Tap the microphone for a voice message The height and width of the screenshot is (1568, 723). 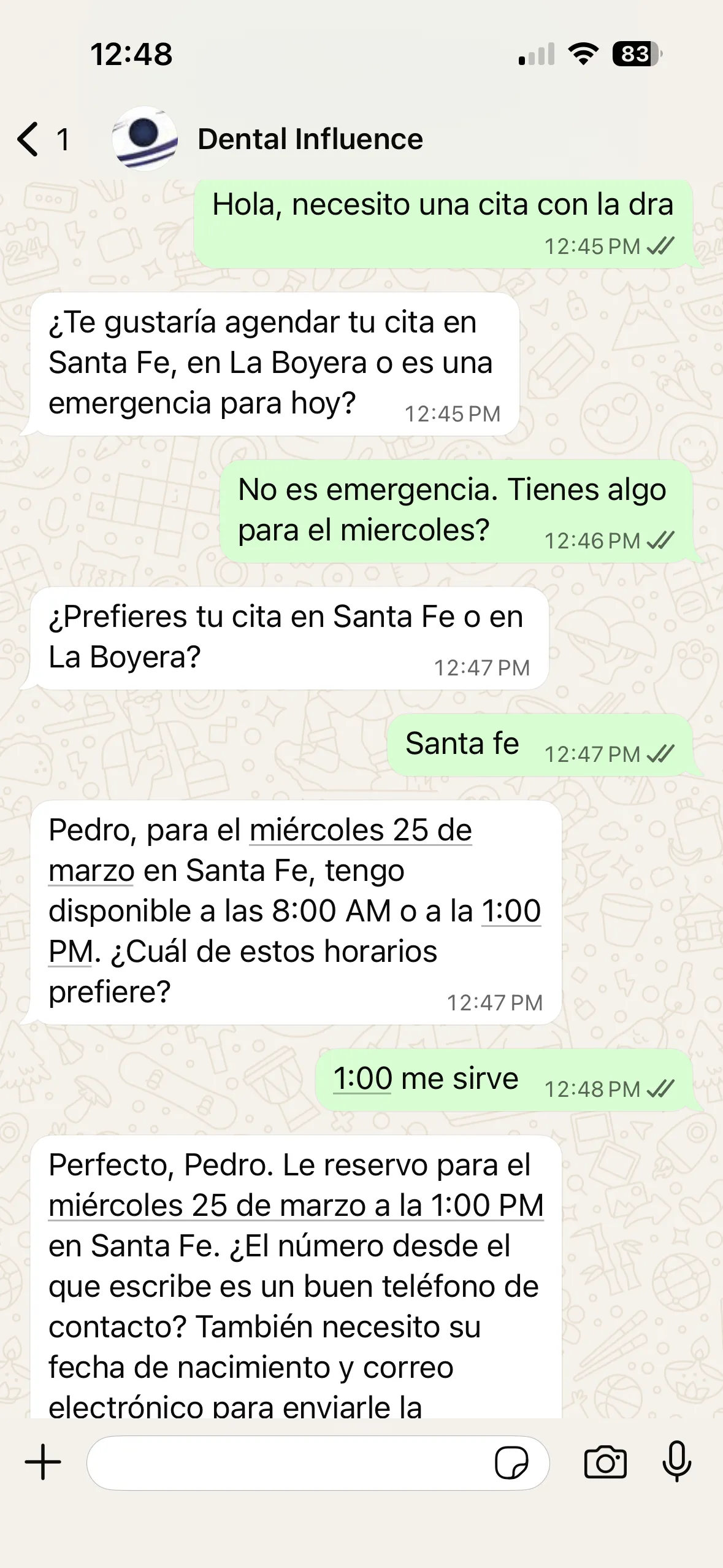pyautogui.click(x=676, y=1463)
